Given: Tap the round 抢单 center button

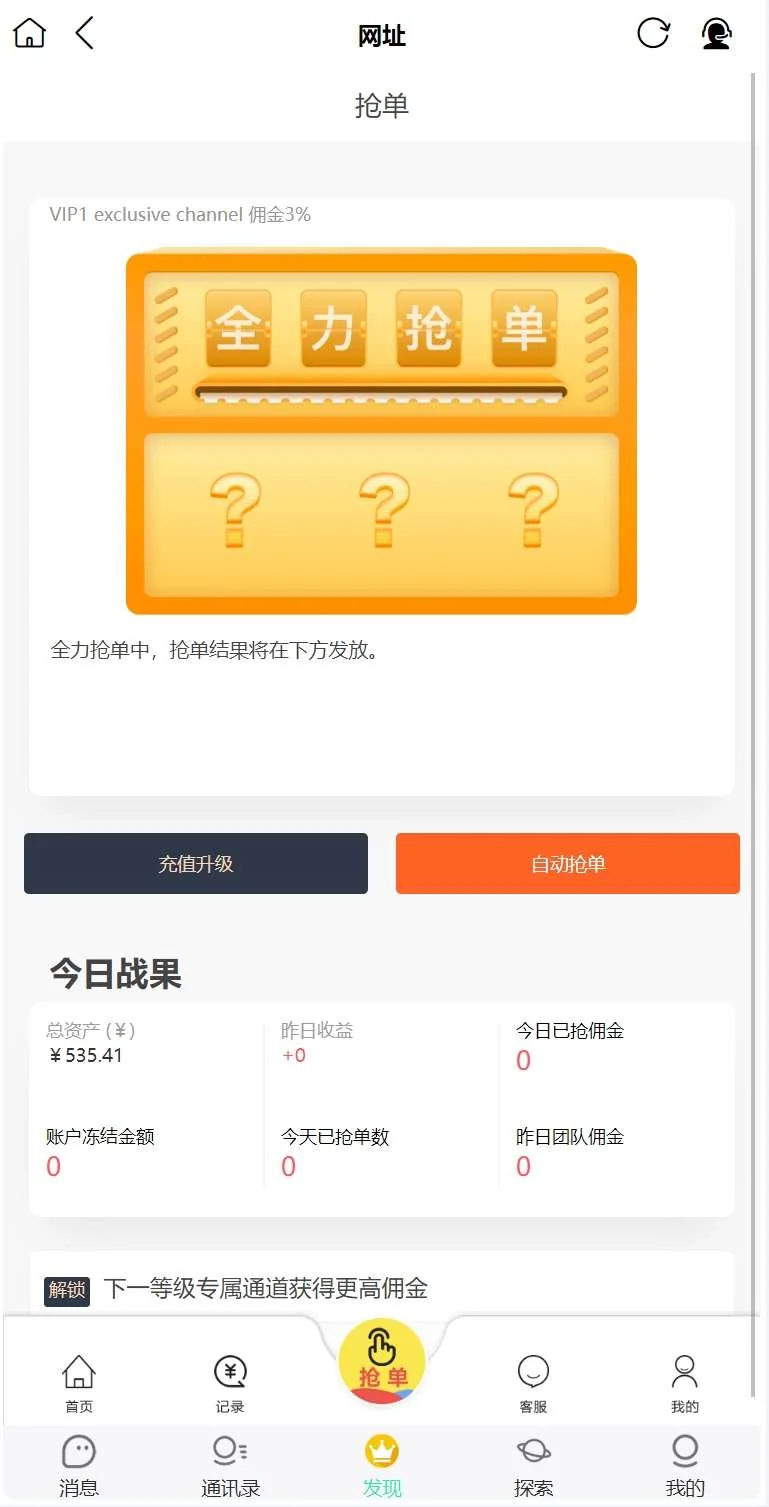Looking at the screenshot, I should click(382, 1362).
